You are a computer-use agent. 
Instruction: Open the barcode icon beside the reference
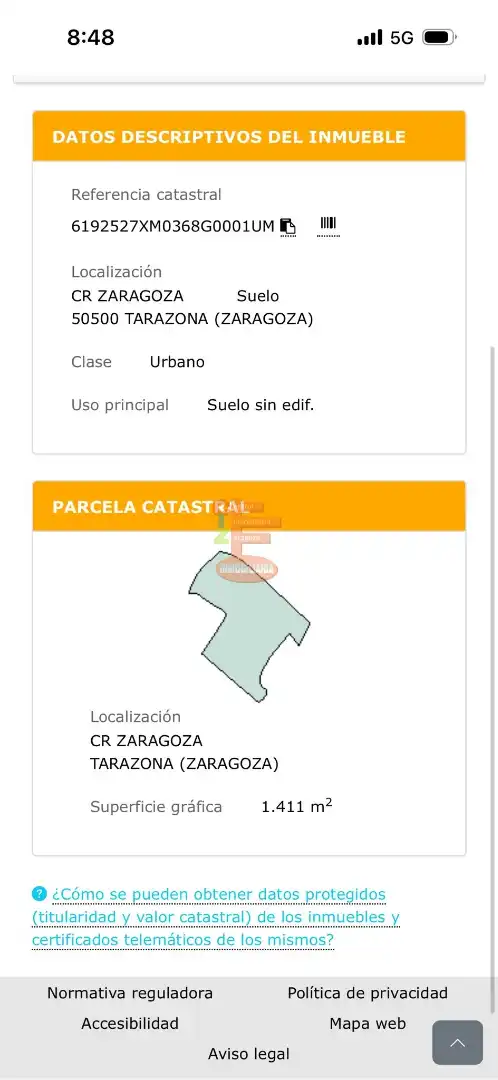329,225
